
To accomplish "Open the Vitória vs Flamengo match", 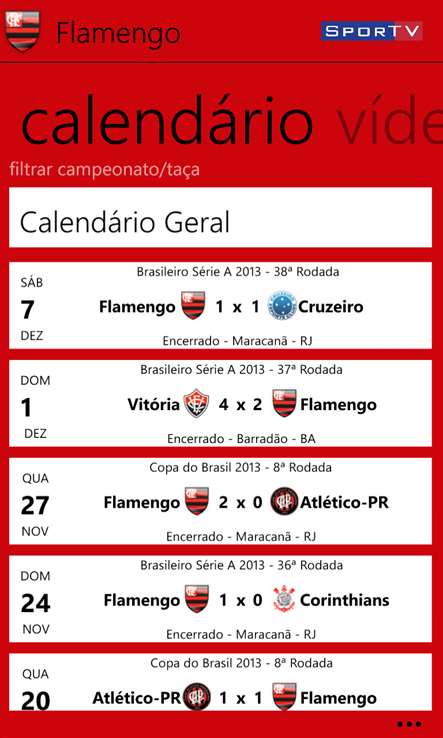I will [220, 403].
